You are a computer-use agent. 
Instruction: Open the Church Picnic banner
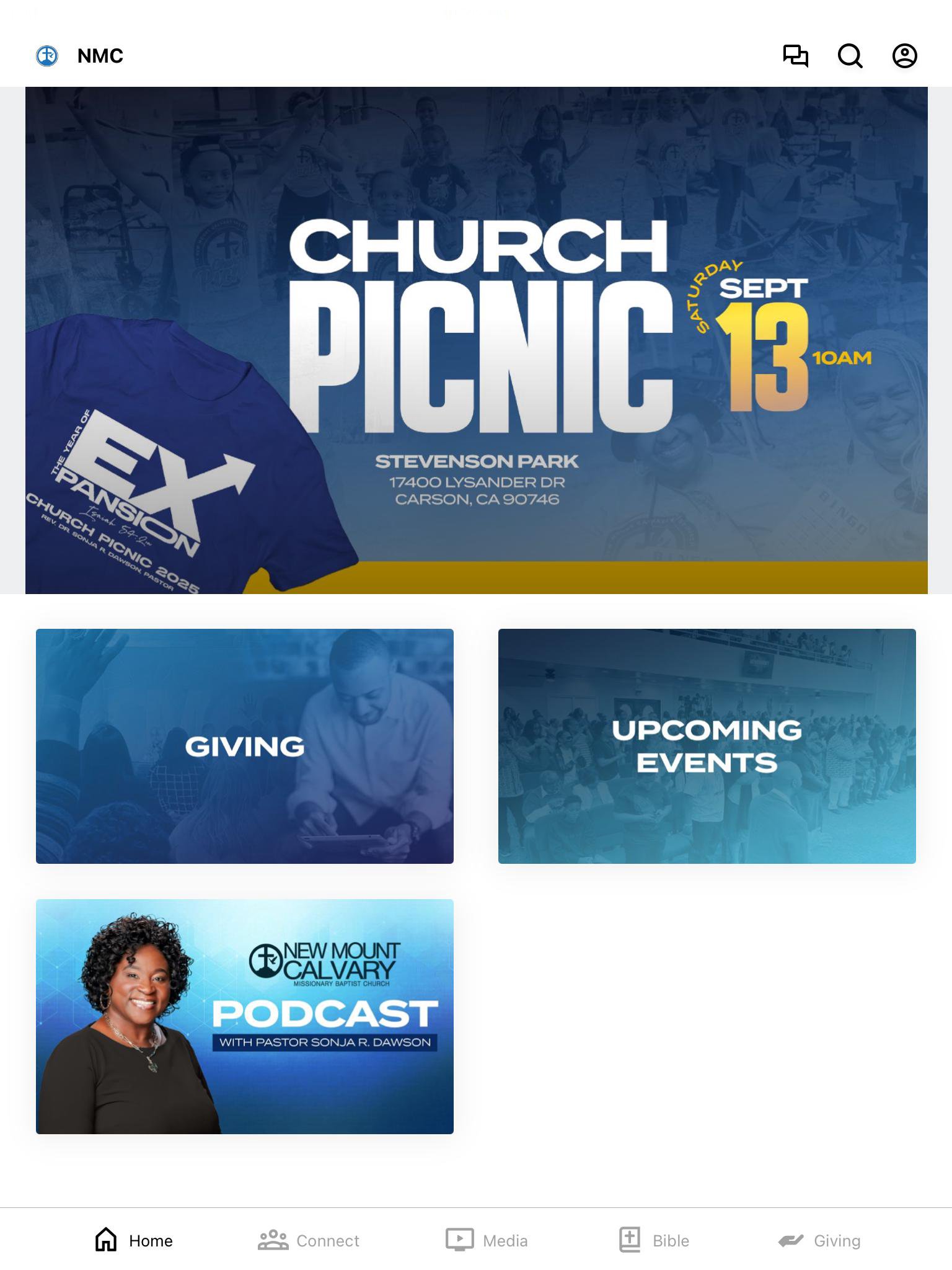(x=476, y=340)
